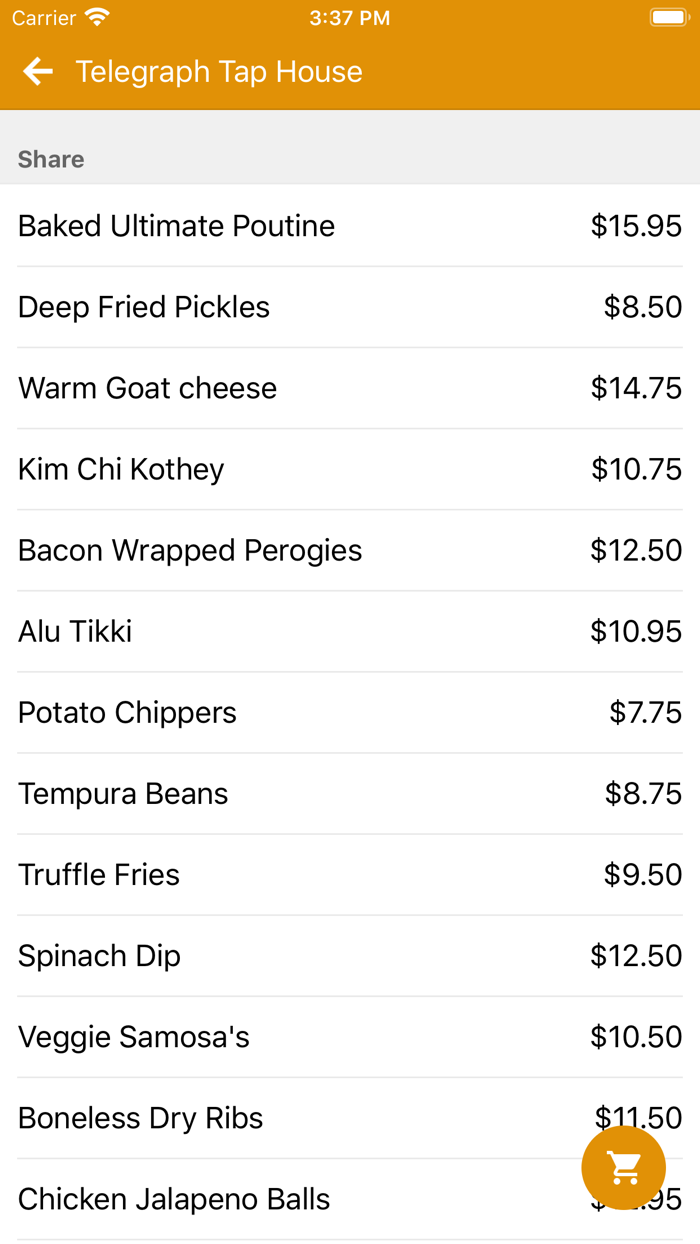Open Boneless Dry Ribs
700x1244 pixels.
pos(140,1117)
